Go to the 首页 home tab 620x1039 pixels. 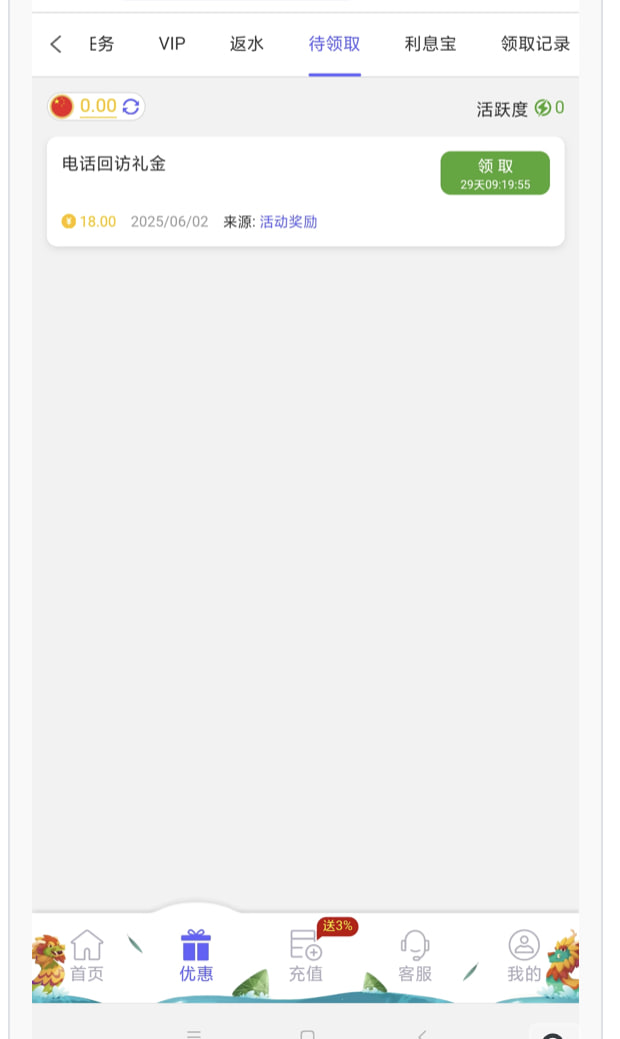pos(87,956)
